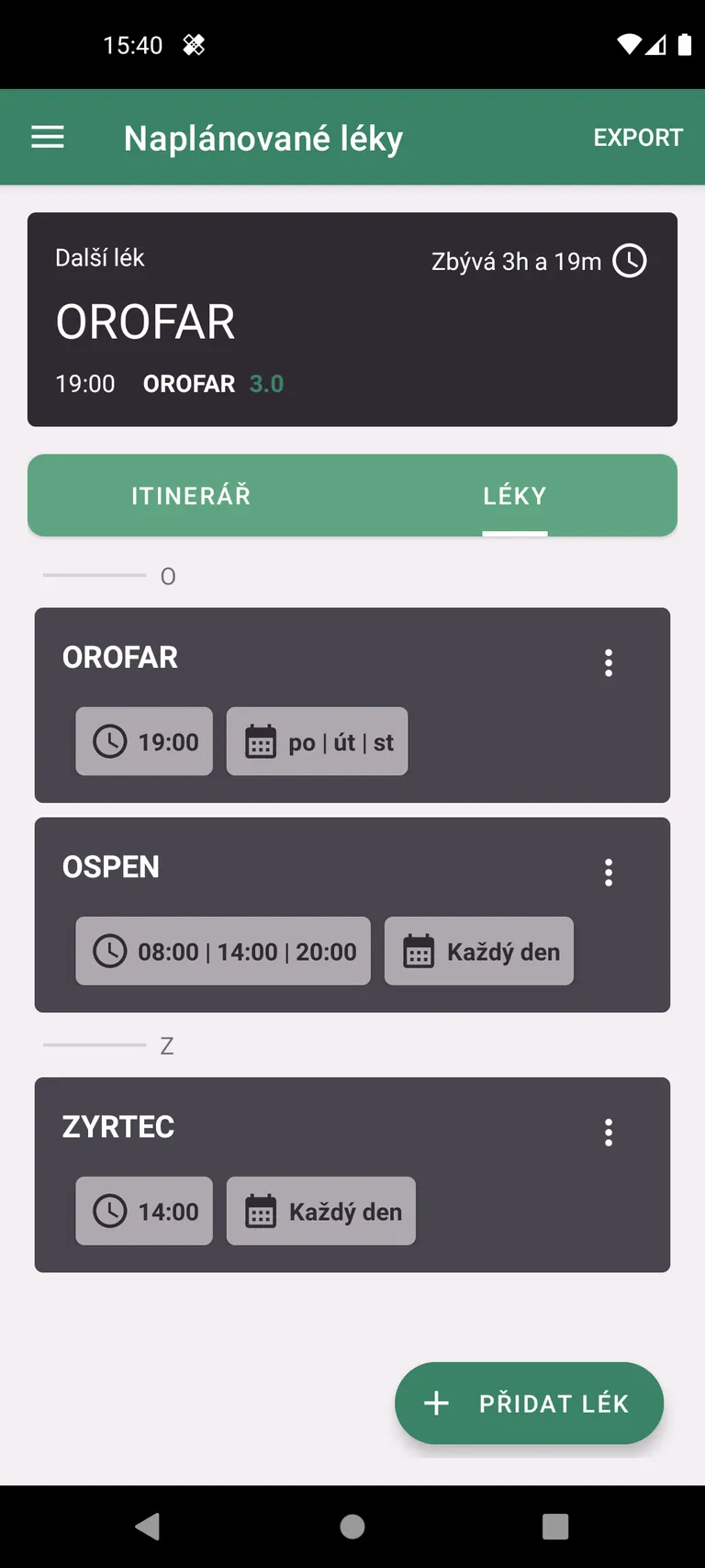Click the calendar icon on OSPEN's 'Každý den' chip
705x1568 pixels.
coord(420,951)
